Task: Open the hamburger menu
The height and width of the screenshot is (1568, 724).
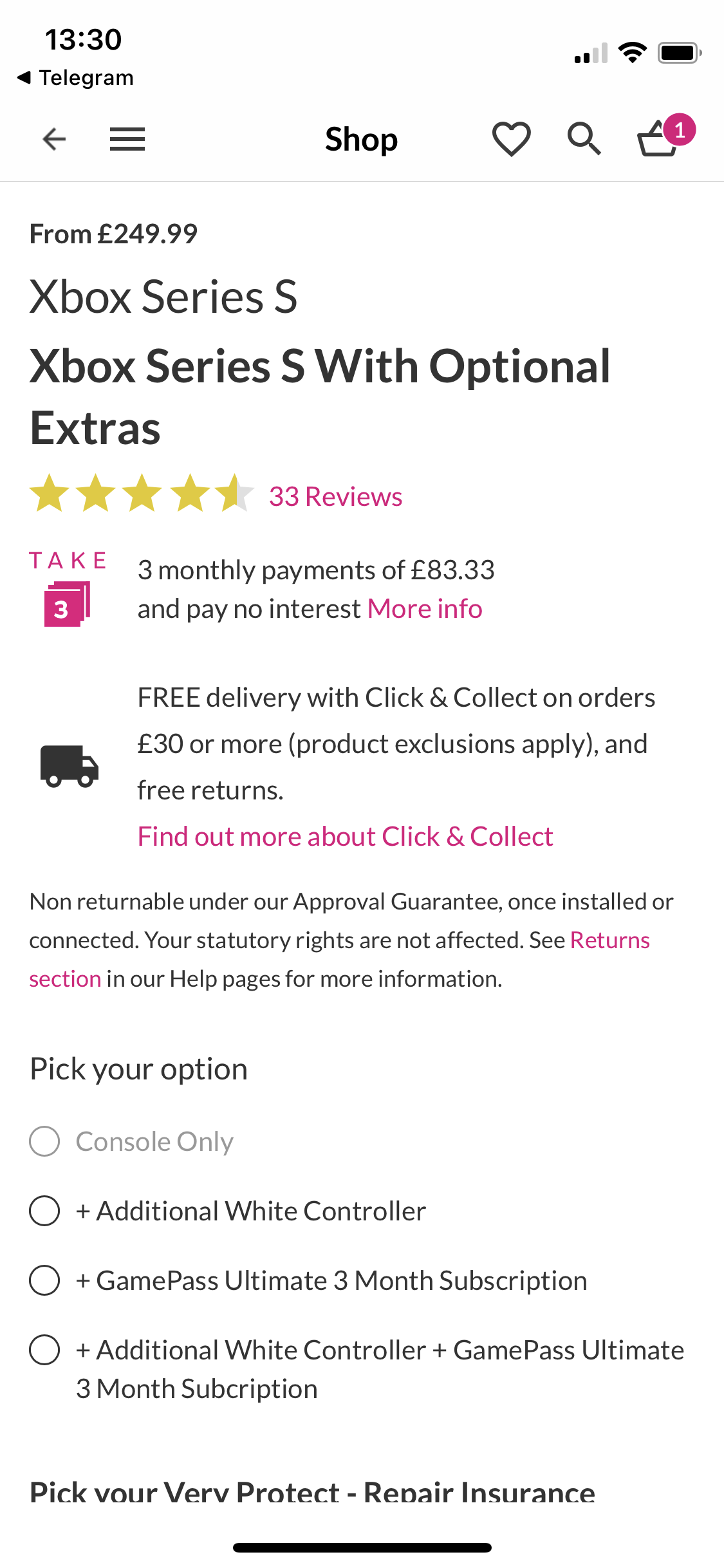Action: [127, 139]
